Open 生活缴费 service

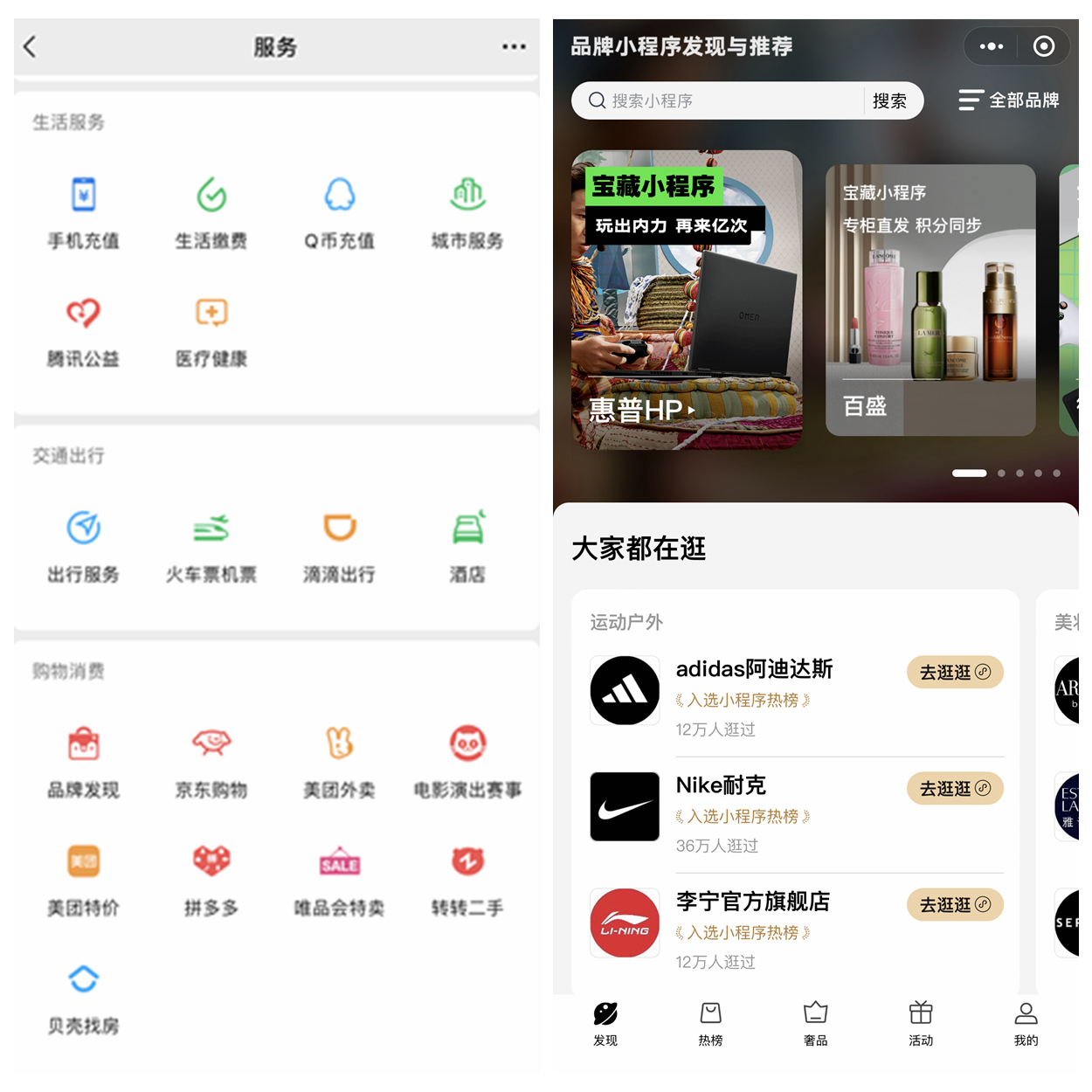[211, 213]
